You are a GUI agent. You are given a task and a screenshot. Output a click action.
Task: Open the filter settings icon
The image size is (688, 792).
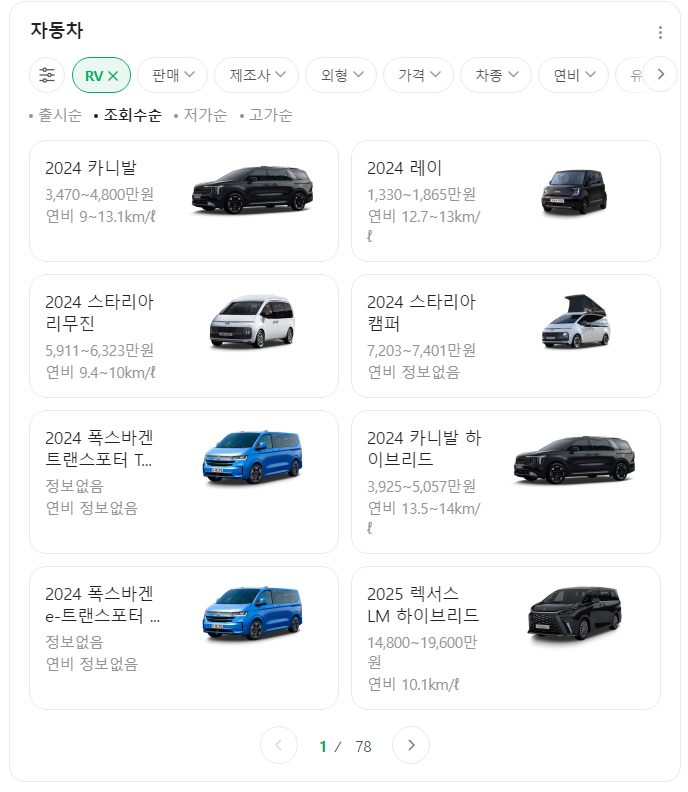pos(47,75)
